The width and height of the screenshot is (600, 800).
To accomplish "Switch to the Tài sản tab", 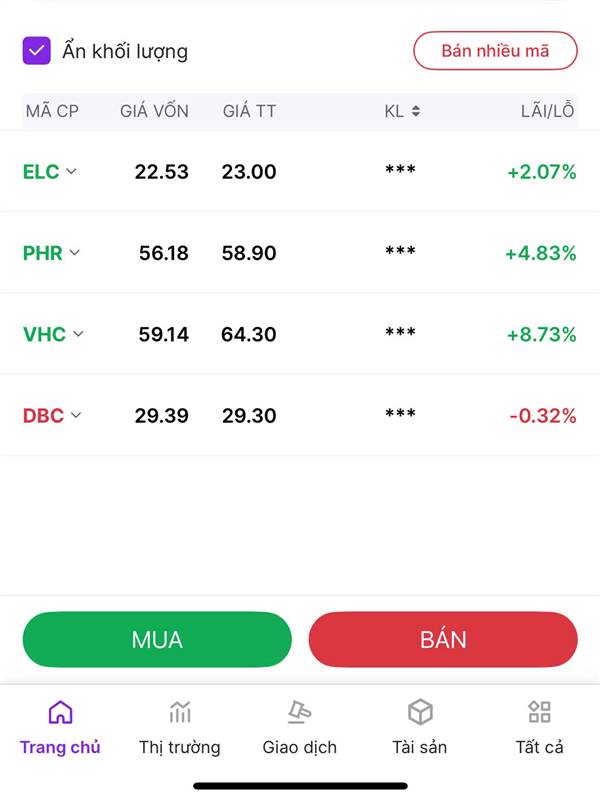I will [x=420, y=728].
